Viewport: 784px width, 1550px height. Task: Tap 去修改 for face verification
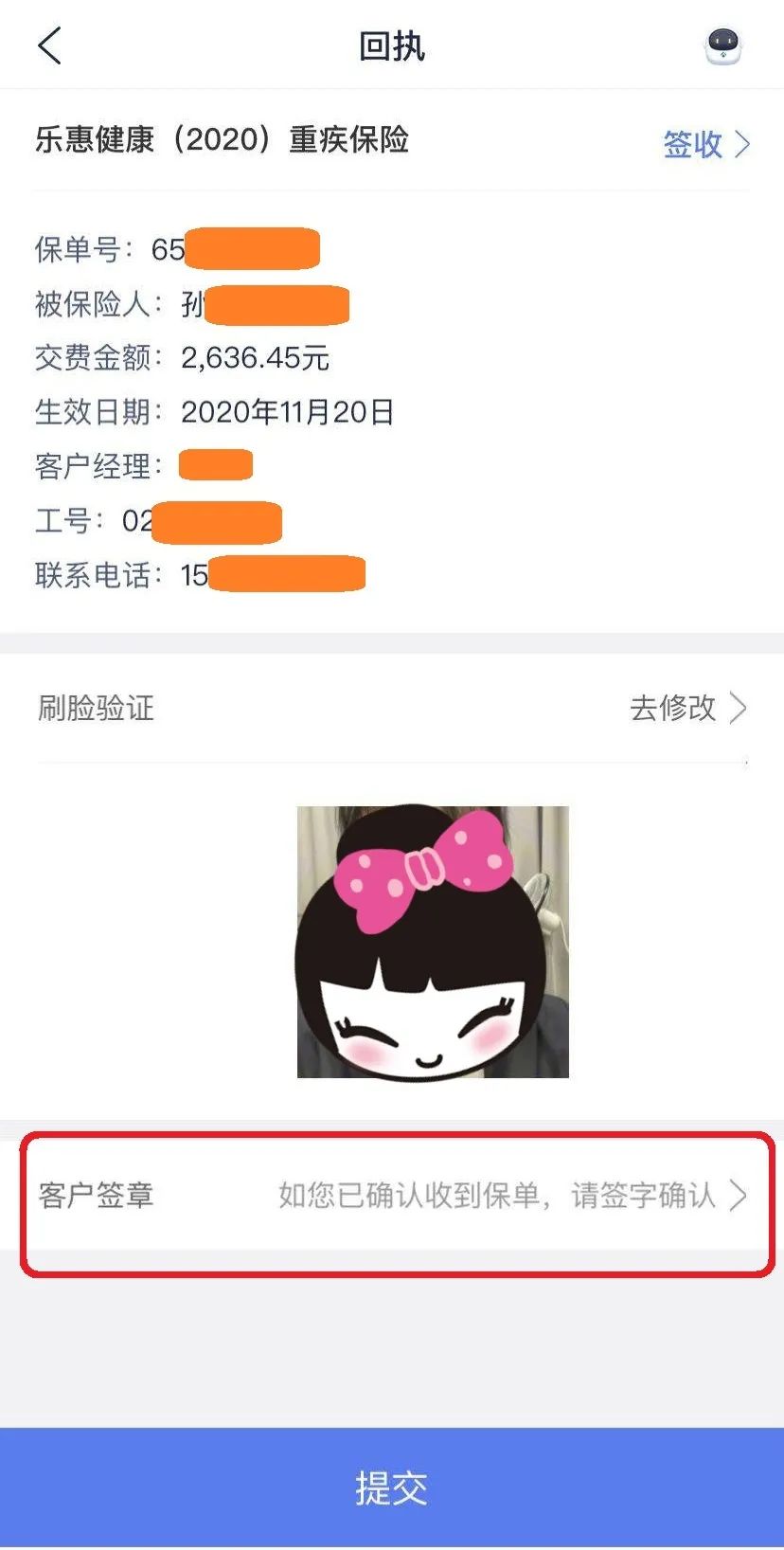click(x=686, y=708)
